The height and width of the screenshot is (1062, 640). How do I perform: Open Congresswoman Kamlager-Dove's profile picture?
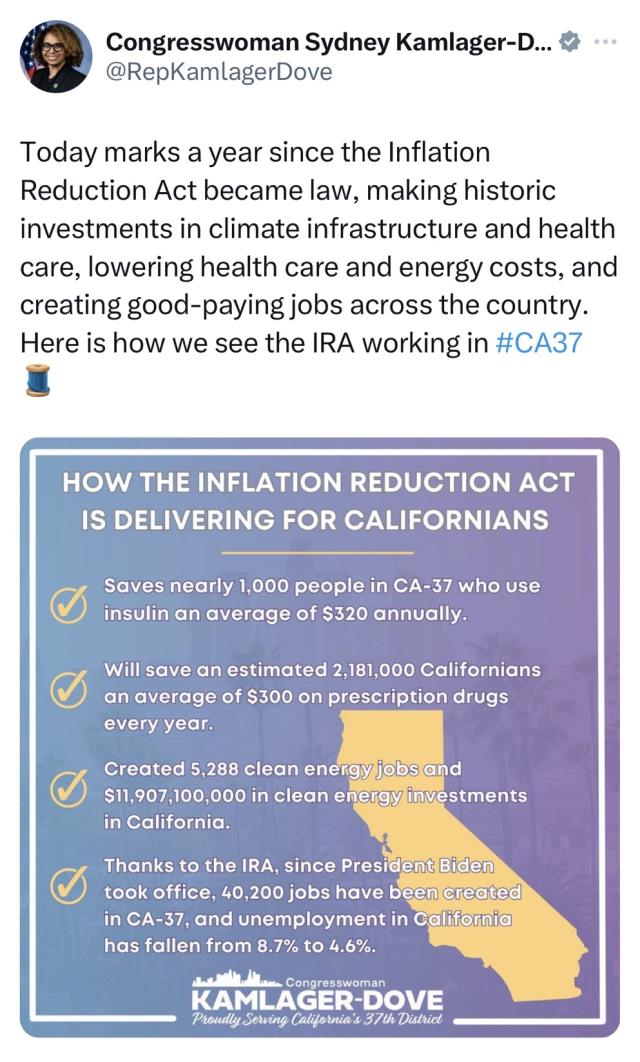(x=53, y=57)
